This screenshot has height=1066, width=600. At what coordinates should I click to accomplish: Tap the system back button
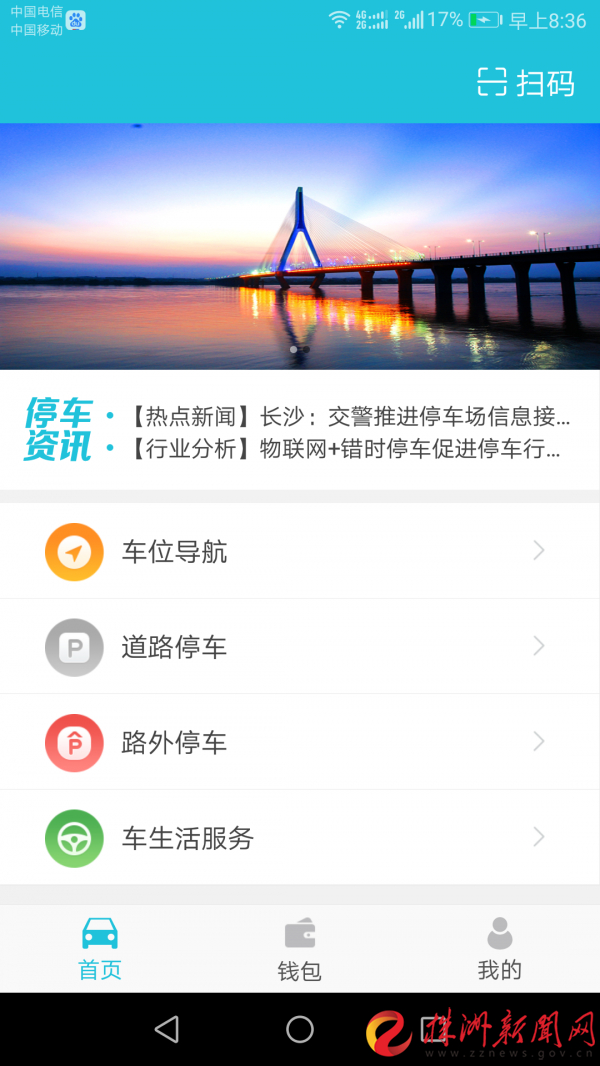point(167,1029)
